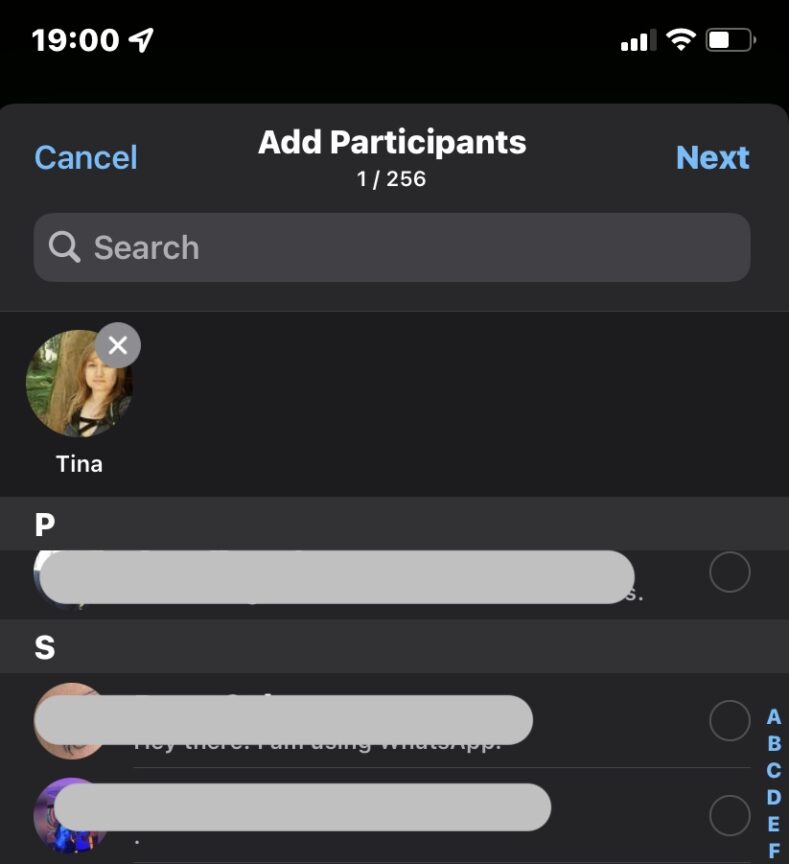The image size is (789, 864).
Task: Select the contact listed under section P
Action: click(x=729, y=573)
